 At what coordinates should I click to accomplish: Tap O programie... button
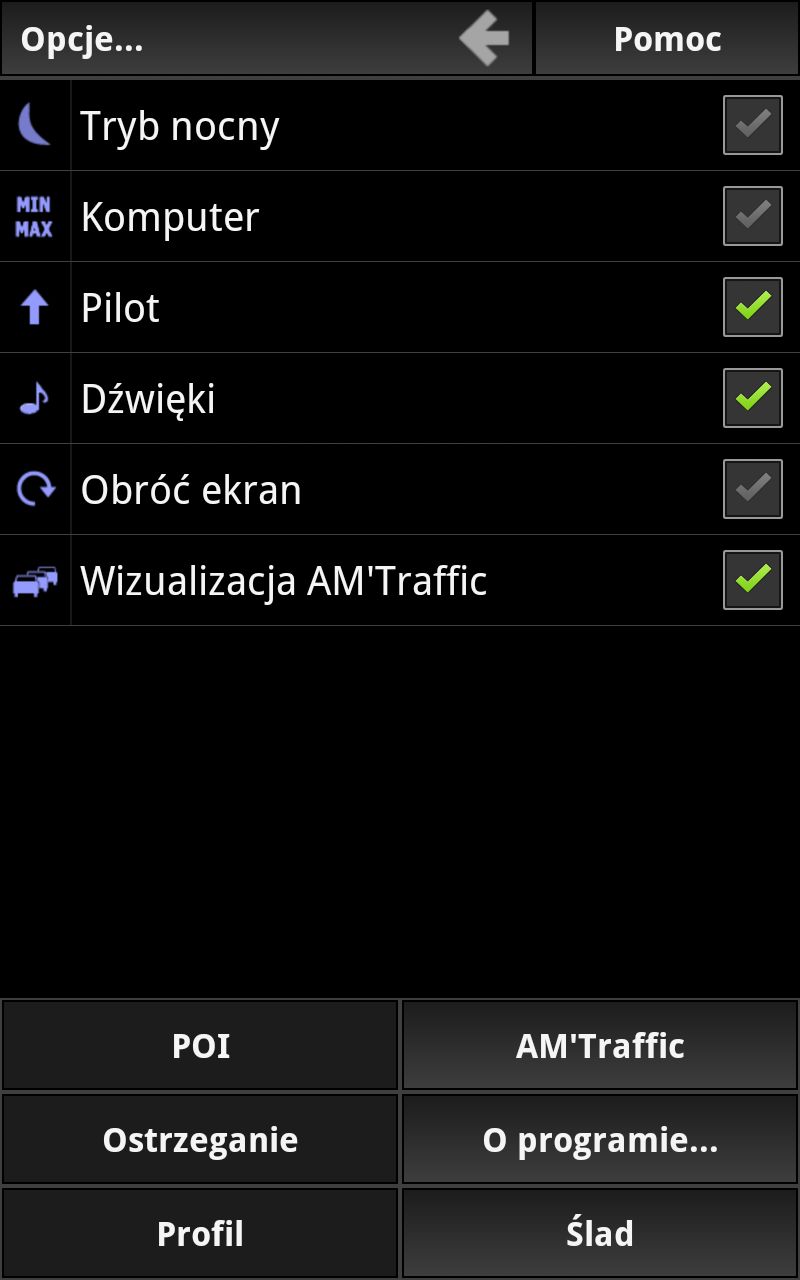tap(600, 1140)
